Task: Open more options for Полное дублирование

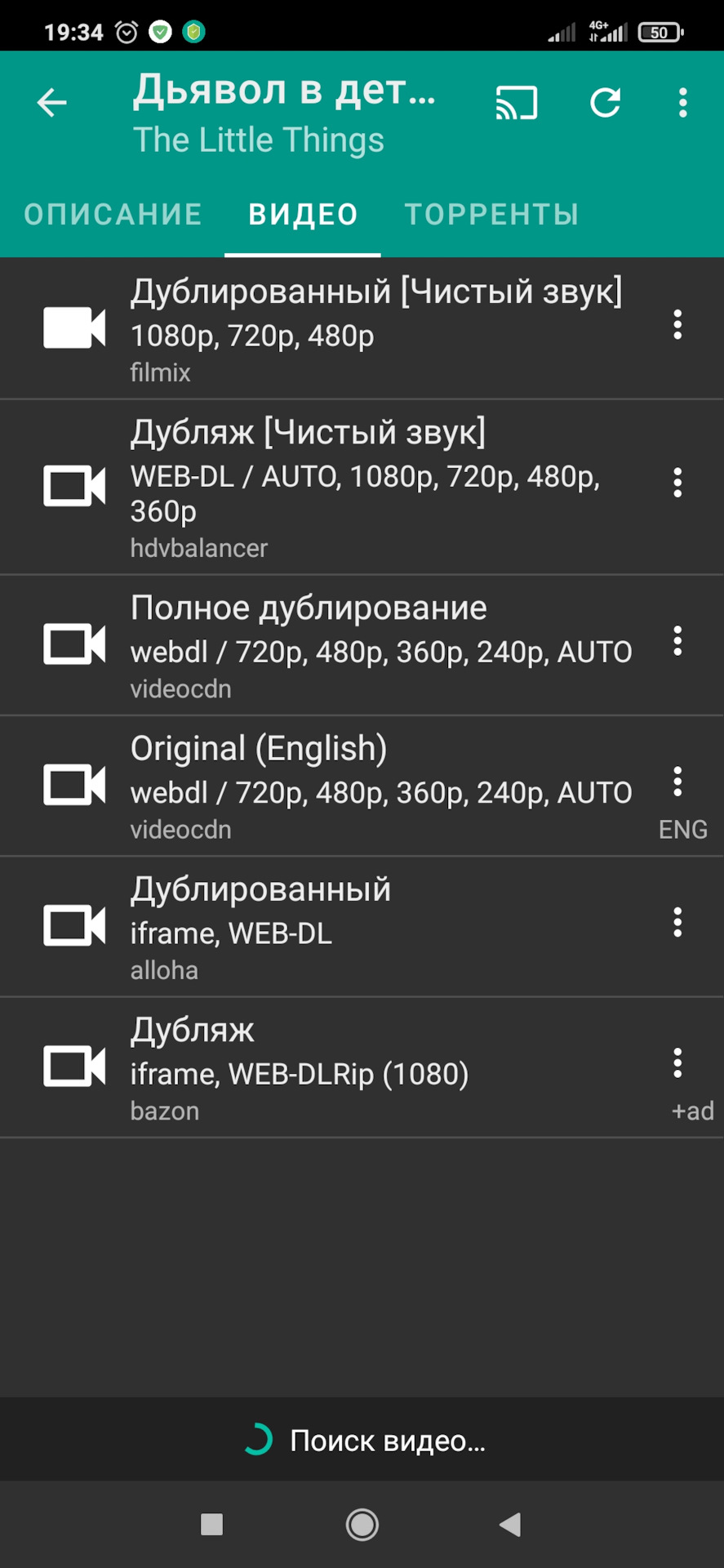Action: (x=677, y=641)
